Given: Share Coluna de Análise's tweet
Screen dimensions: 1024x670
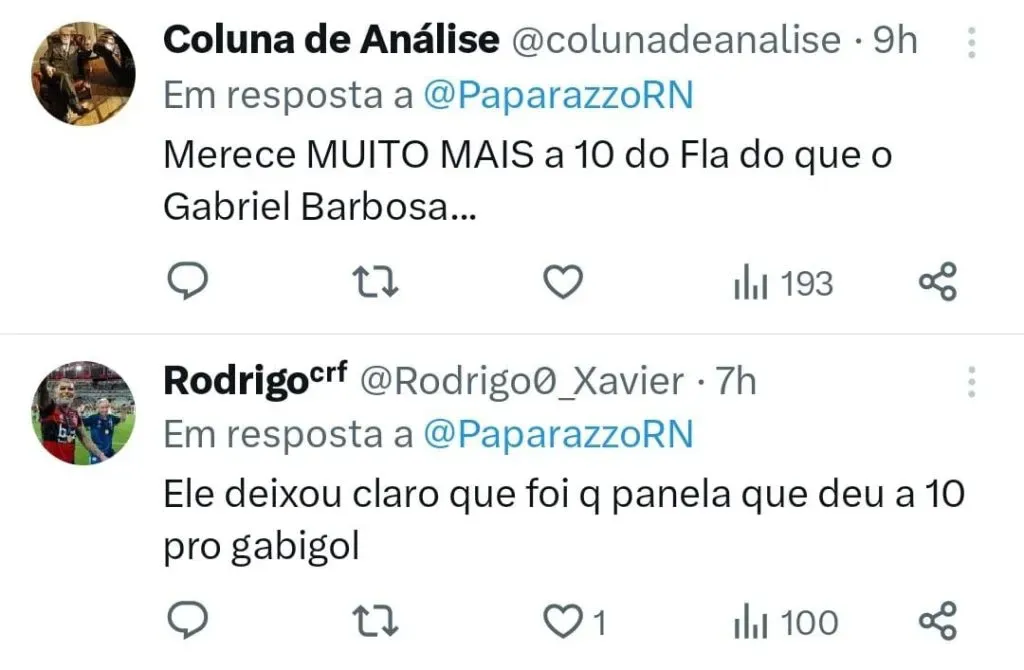Looking at the screenshot, I should 937,283.
